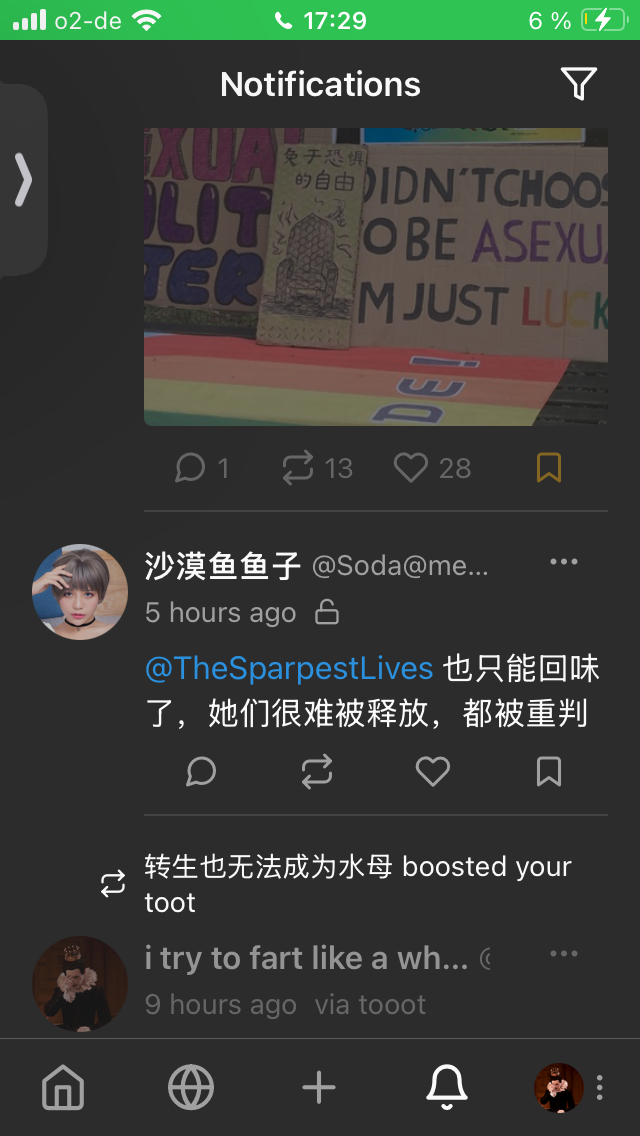Screen dimensions: 640x1136
Task: Open the protest signs photo
Action: tap(376, 277)
